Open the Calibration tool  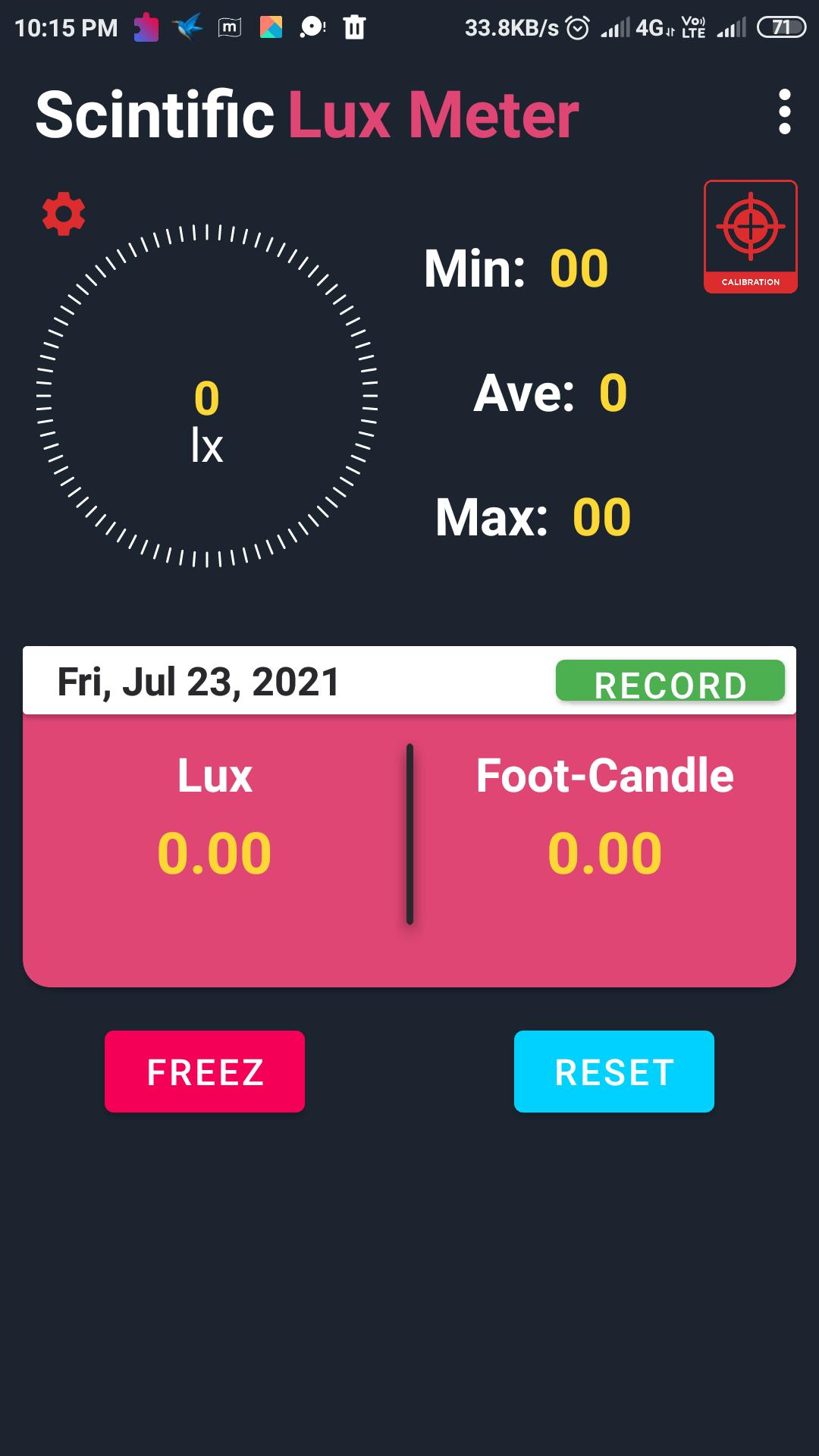(x=750, y=237)
